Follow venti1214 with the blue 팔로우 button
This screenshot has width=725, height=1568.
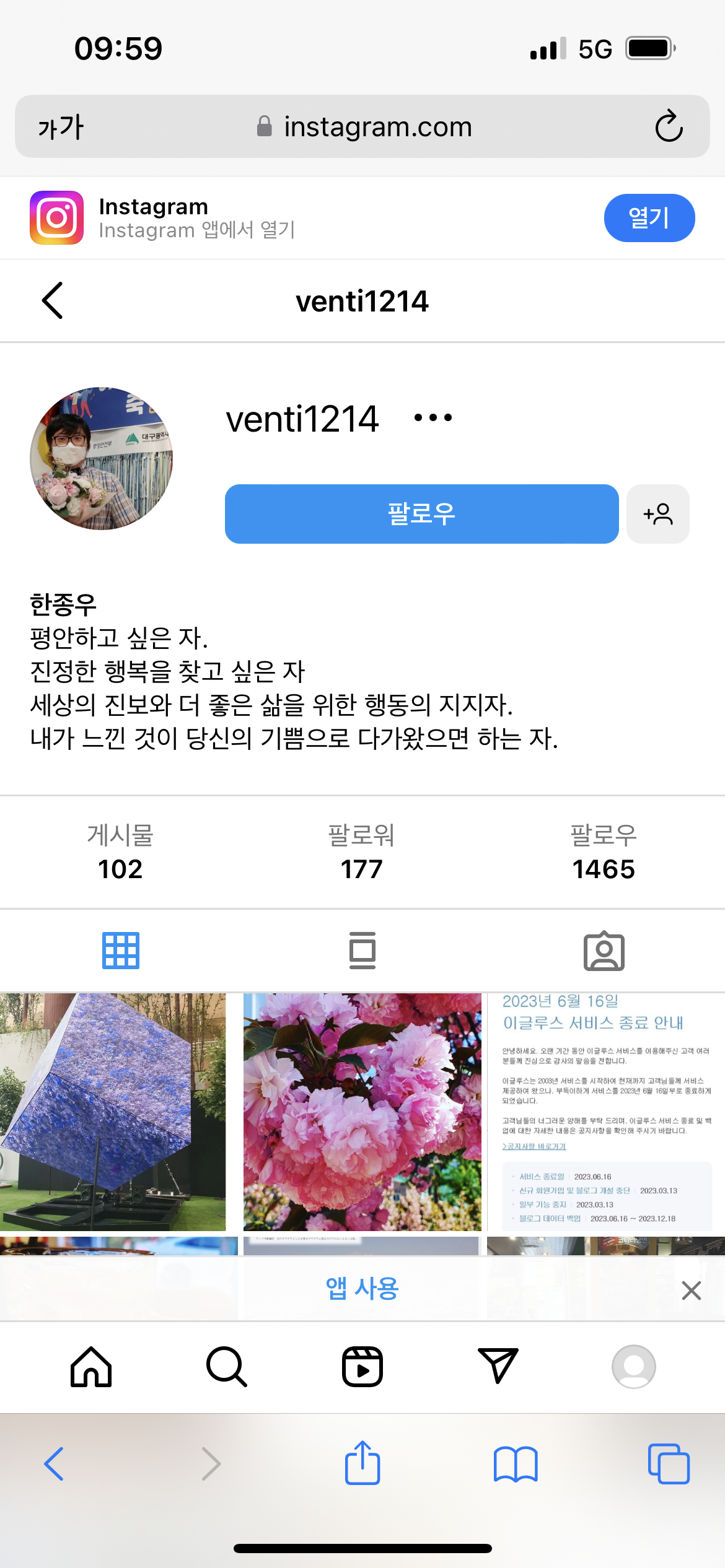421,514
